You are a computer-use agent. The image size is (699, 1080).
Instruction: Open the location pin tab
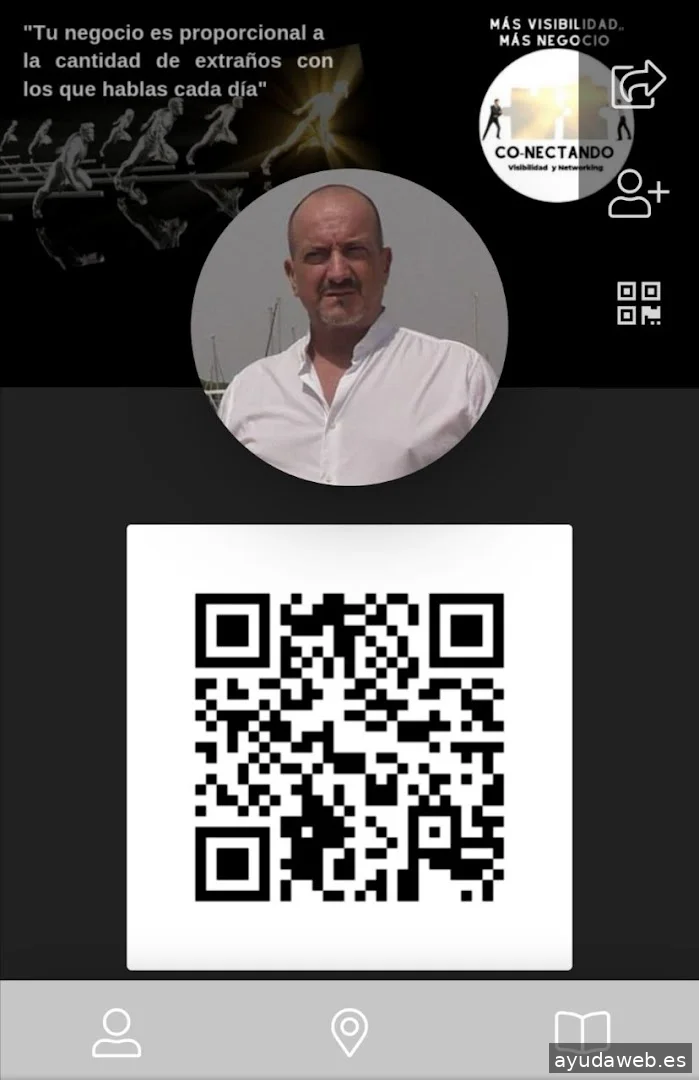(349, 1032)
